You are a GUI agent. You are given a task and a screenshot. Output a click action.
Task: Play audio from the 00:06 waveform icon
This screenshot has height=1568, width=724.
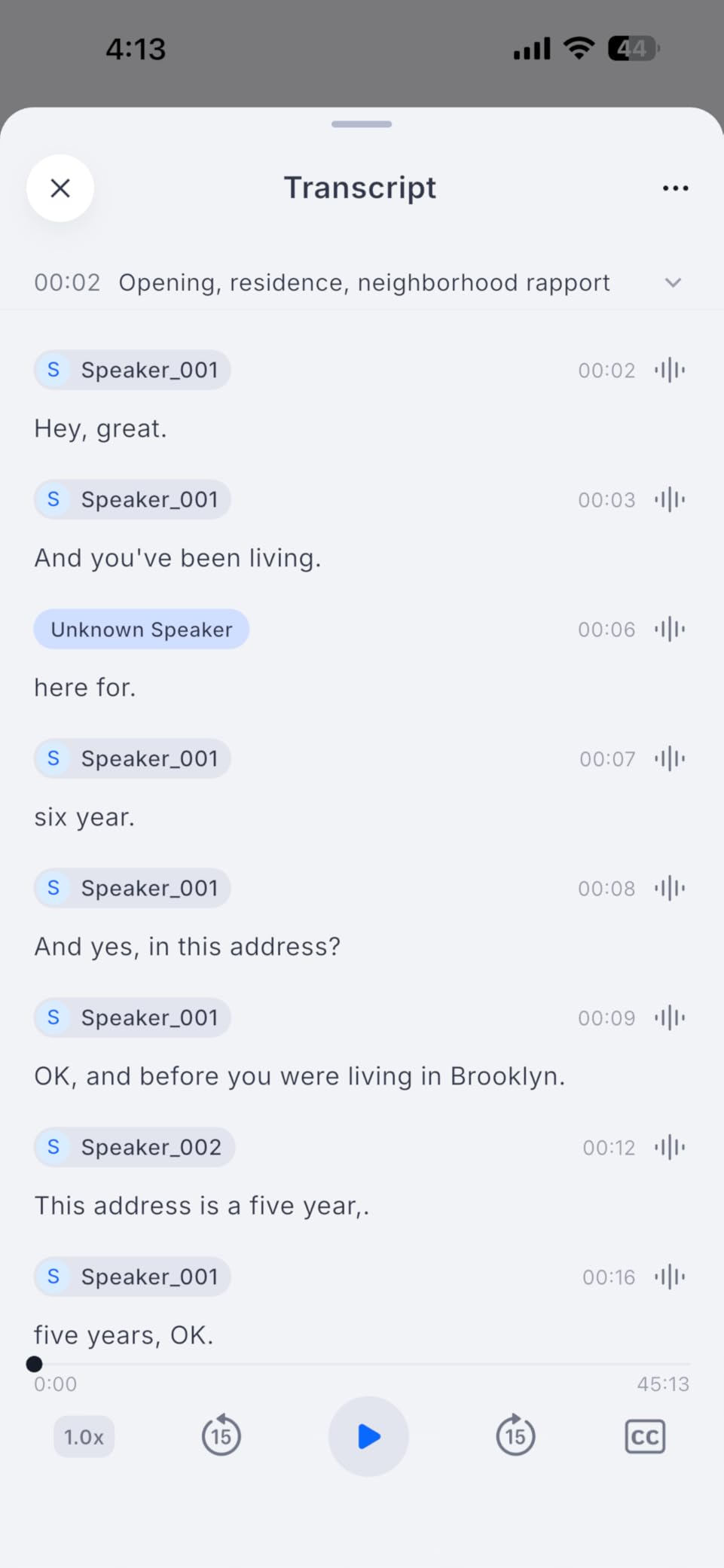click(670, 629)
